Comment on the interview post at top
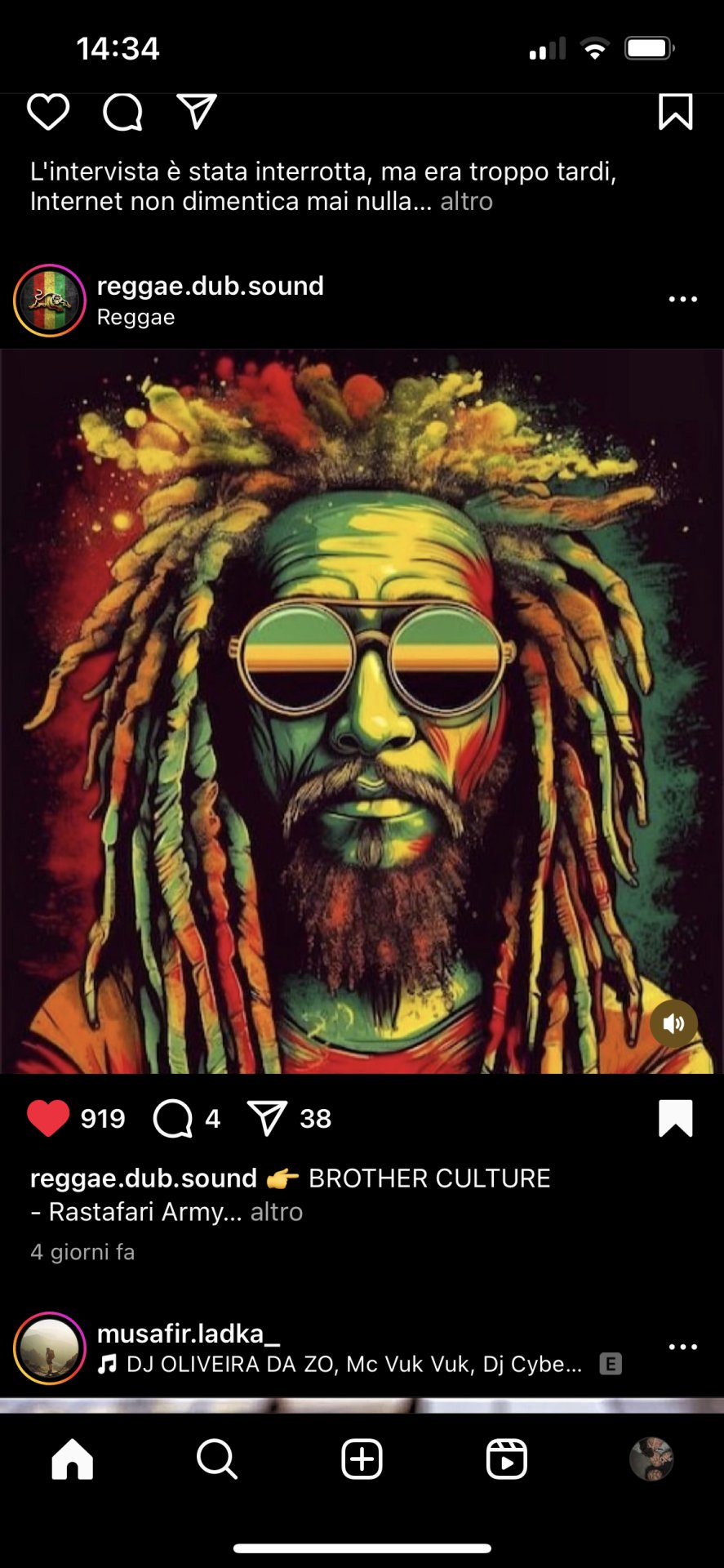The height and width of the screenshot is (1568, 724). (122, 112)
